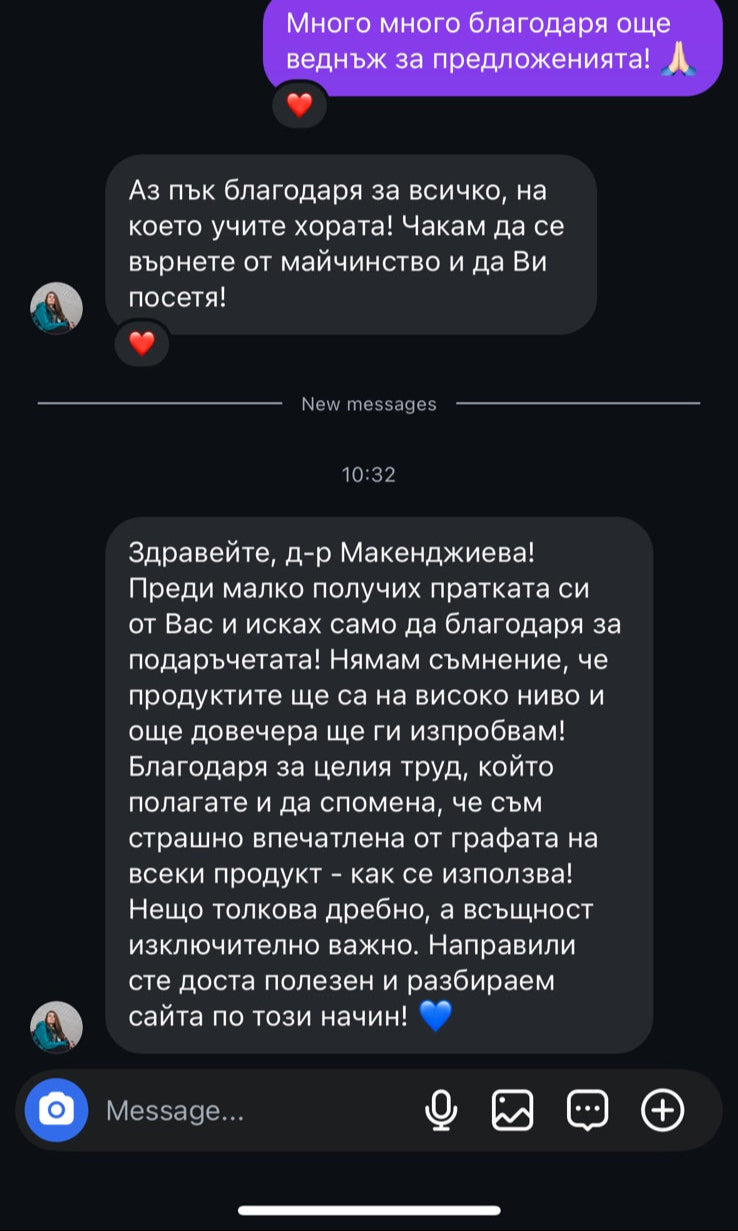738x1231 pixels.
Task: Open profile picture next to the upper grey message
Action: pyautogui.click(x=57, y=308)
